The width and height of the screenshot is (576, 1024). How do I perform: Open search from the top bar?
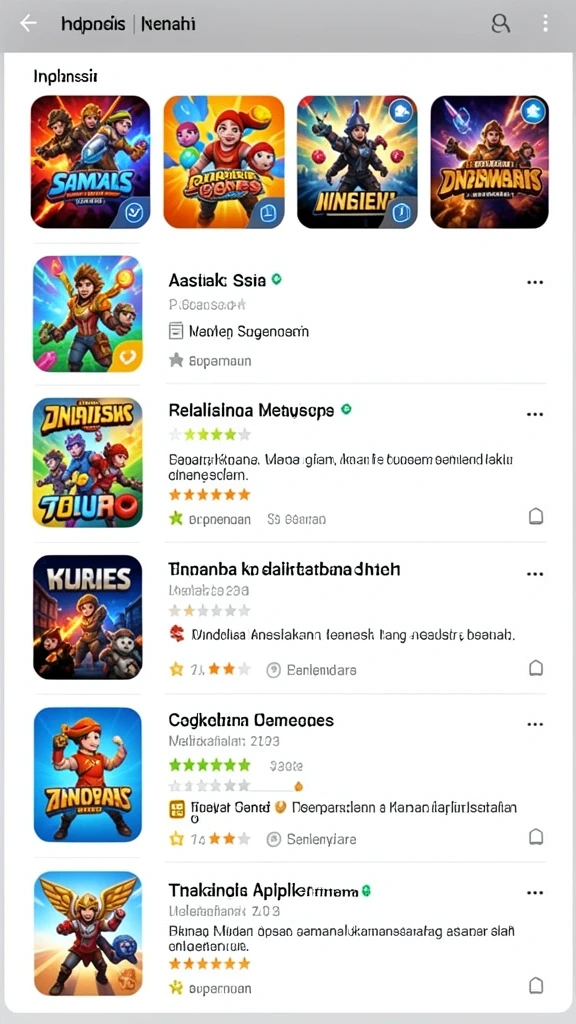click(x=500, y=24)
